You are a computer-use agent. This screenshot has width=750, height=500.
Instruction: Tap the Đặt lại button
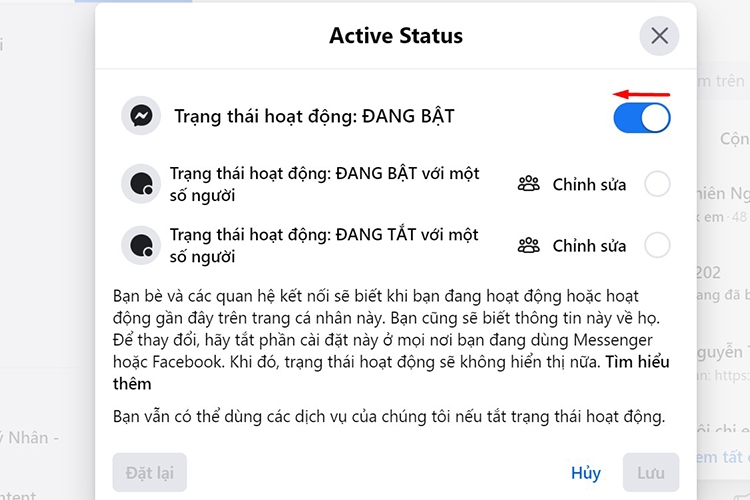149,472
